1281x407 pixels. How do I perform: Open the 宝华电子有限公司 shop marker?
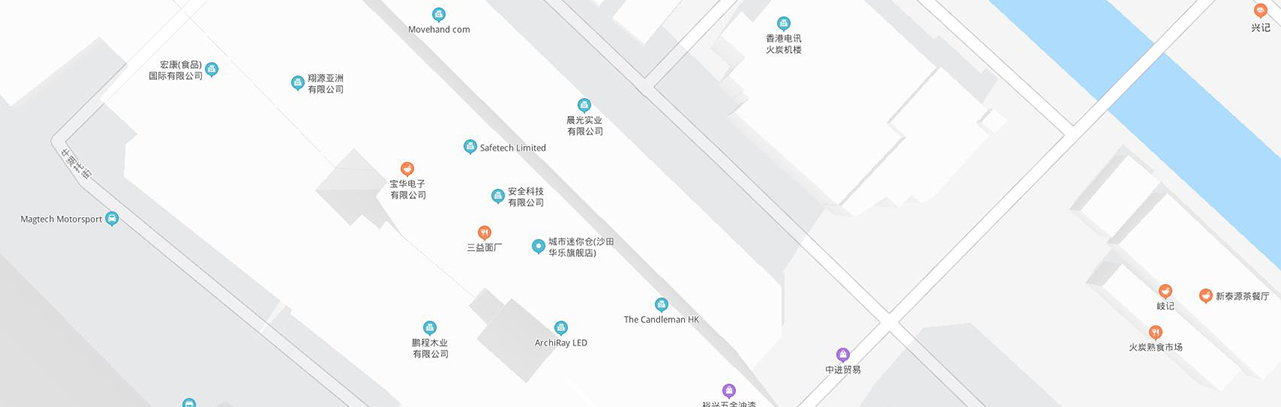point(407,169)
